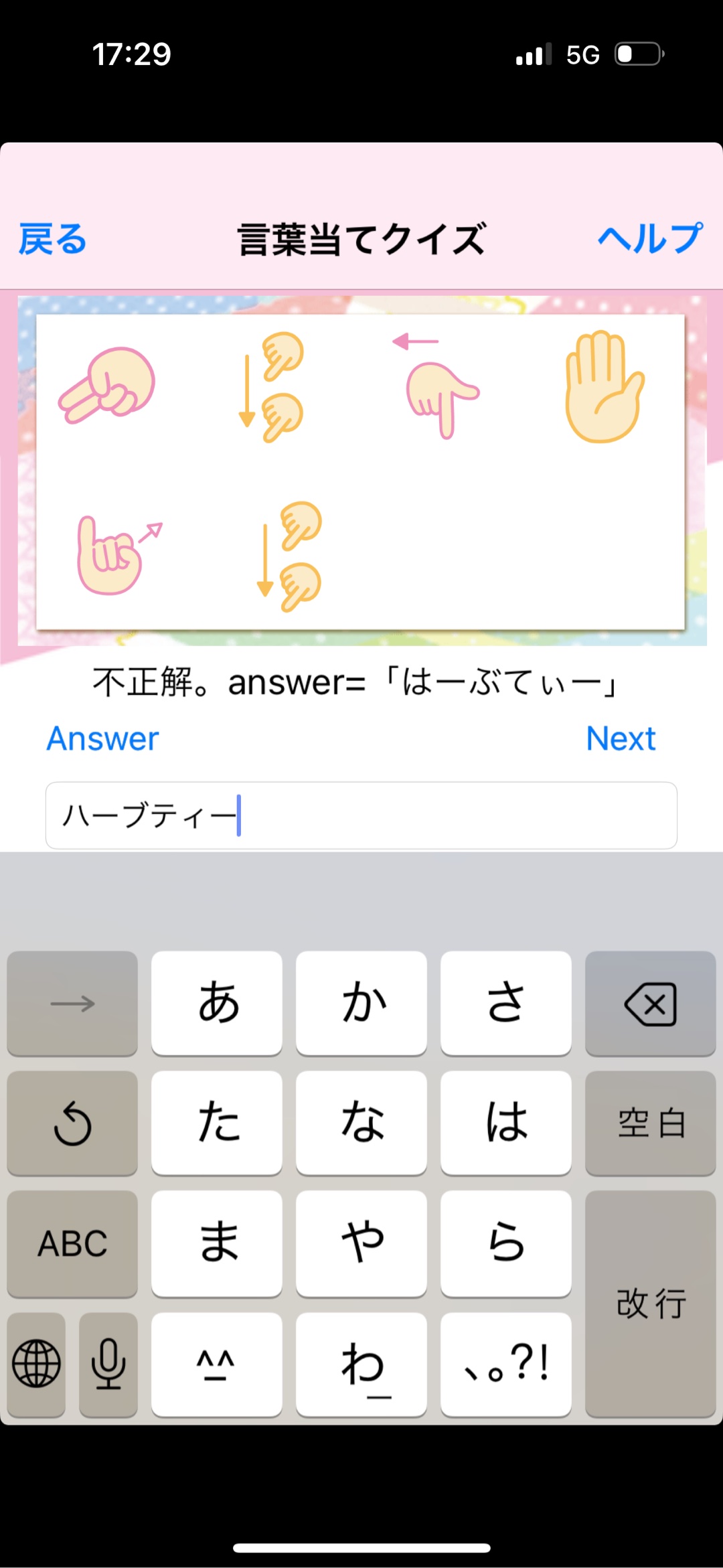Viewport: 723px width, 1568px height.
Task: Open the ヘルプ help page
Action: [x=649, y=239]
